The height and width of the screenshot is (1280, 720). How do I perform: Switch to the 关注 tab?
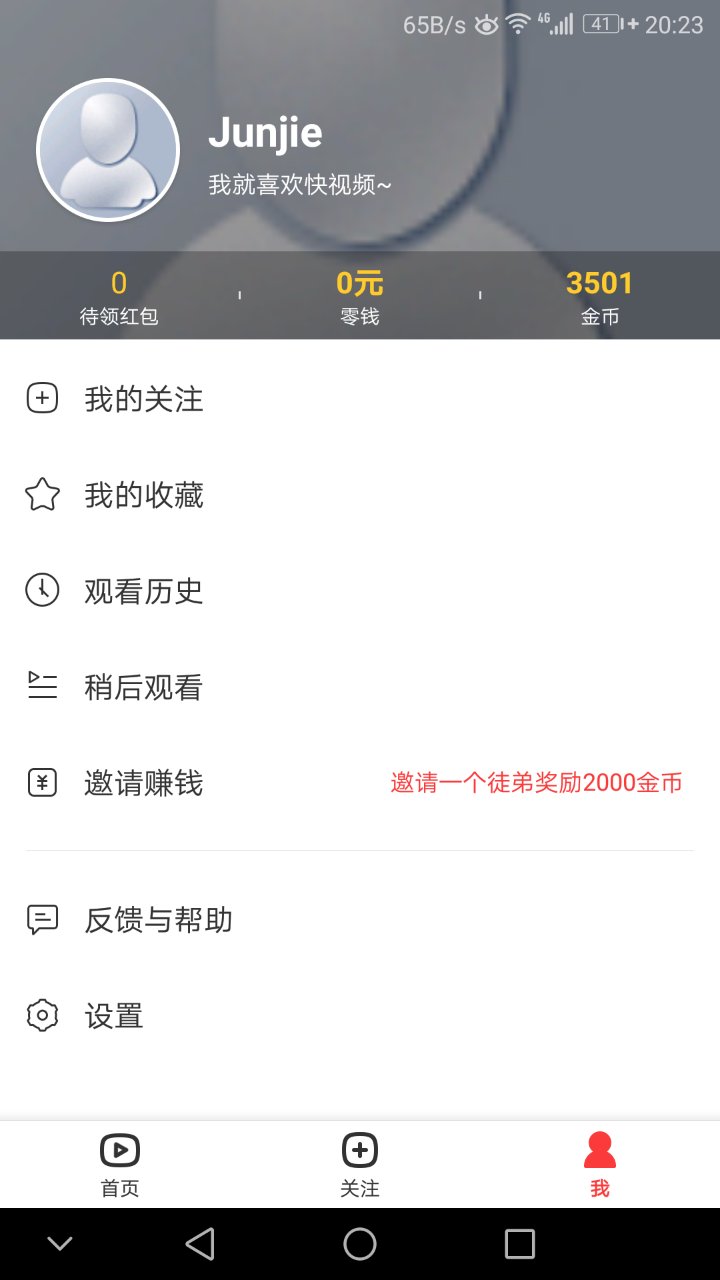[x=360, y=1164]
